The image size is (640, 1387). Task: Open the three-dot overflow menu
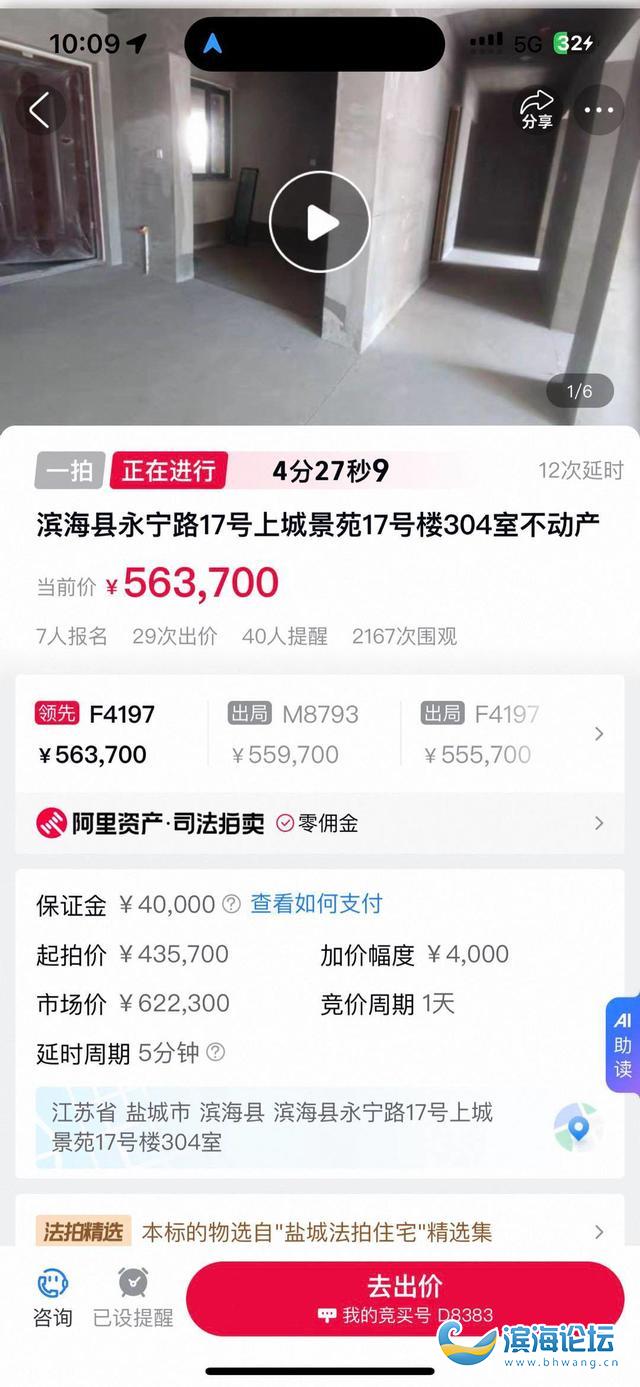coord(601,110)
